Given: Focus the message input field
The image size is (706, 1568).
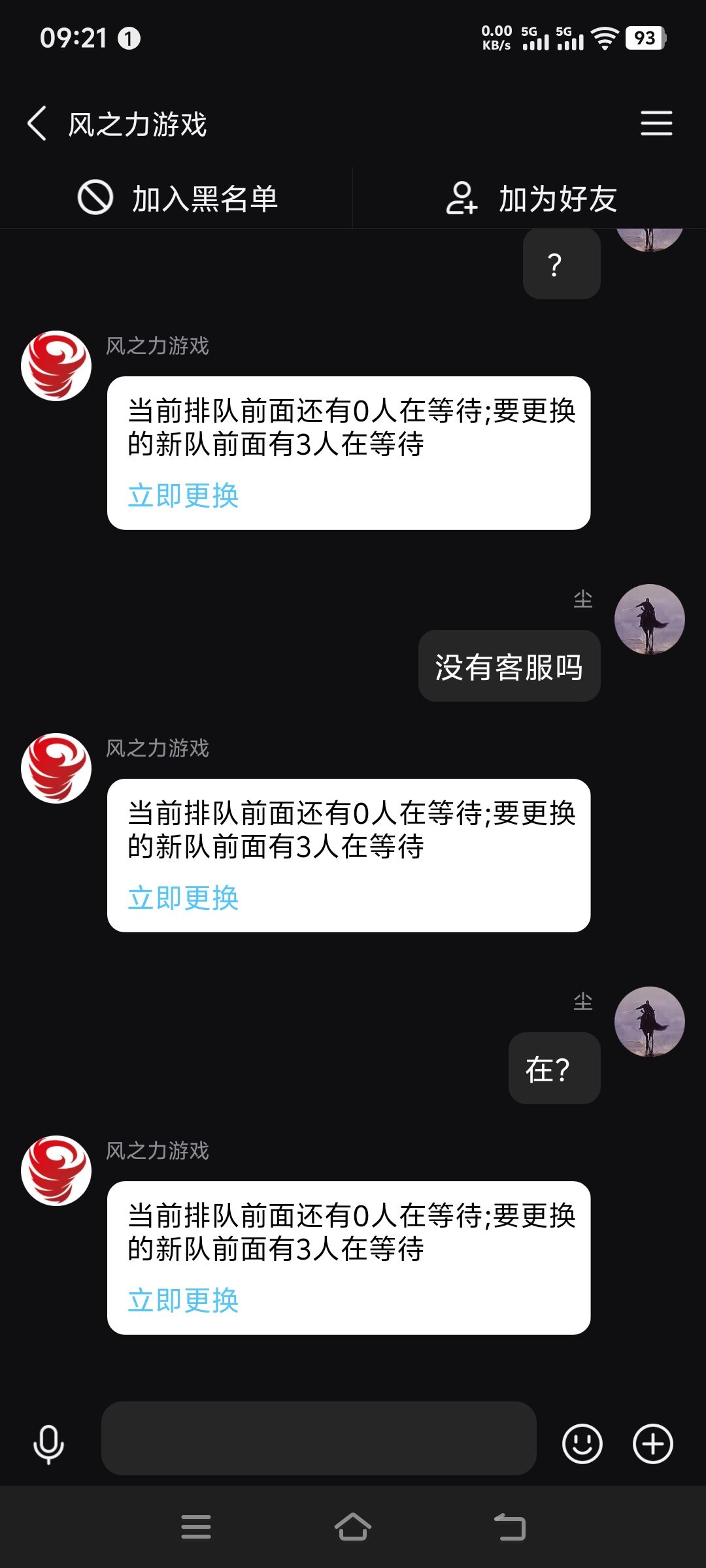Looking at the screenshot, I should pos(319,1438).
